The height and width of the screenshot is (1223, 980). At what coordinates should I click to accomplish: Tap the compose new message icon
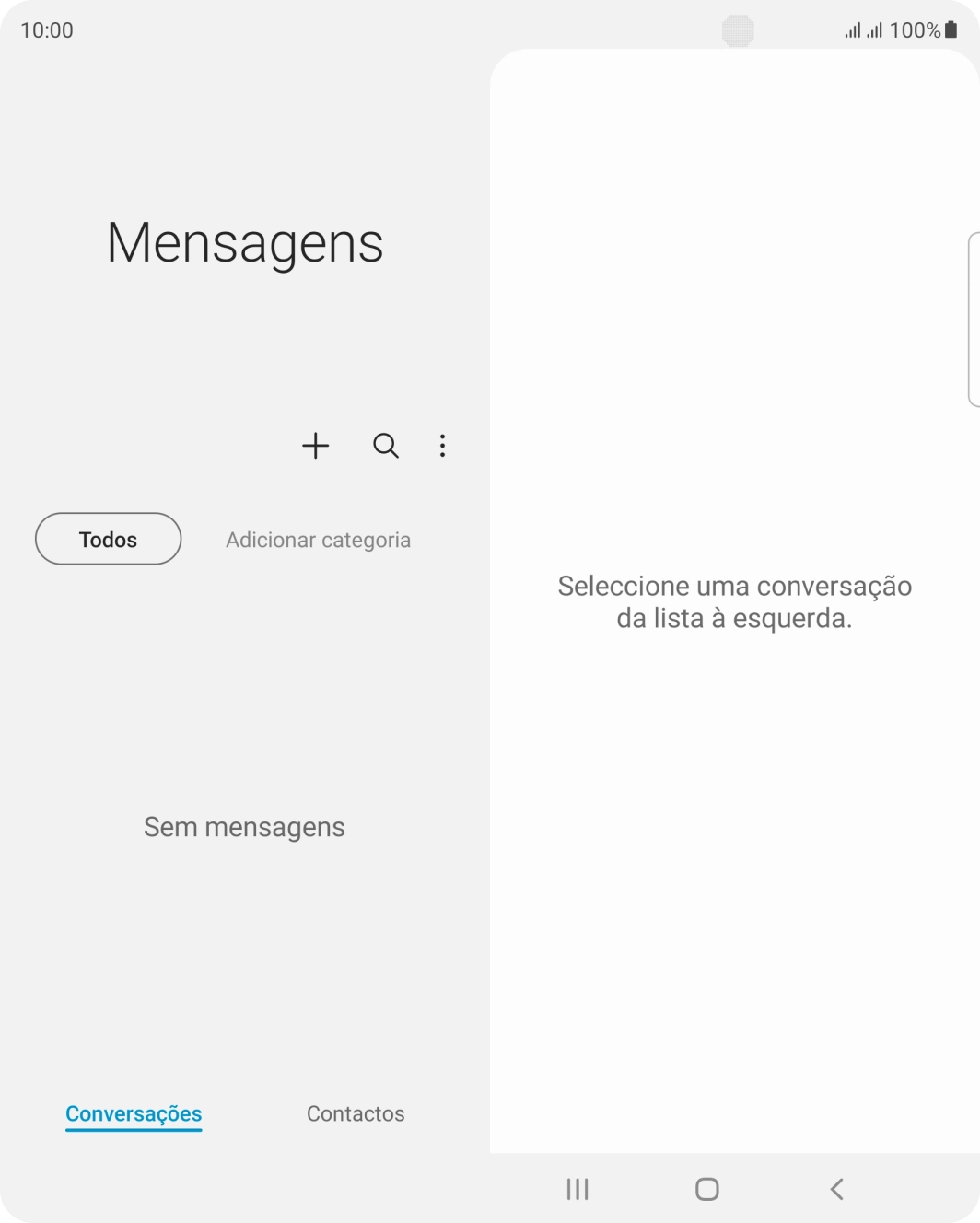tap(315, 446)
